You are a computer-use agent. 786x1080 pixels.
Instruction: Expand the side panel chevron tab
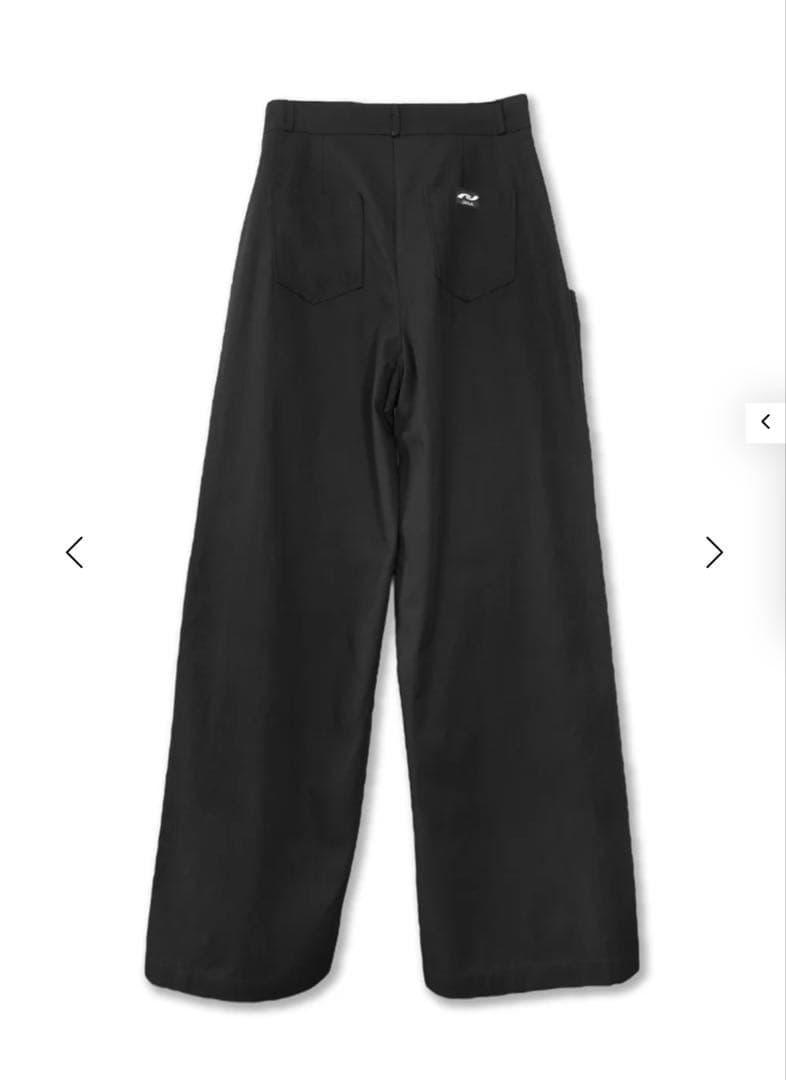tap(766, 422)
